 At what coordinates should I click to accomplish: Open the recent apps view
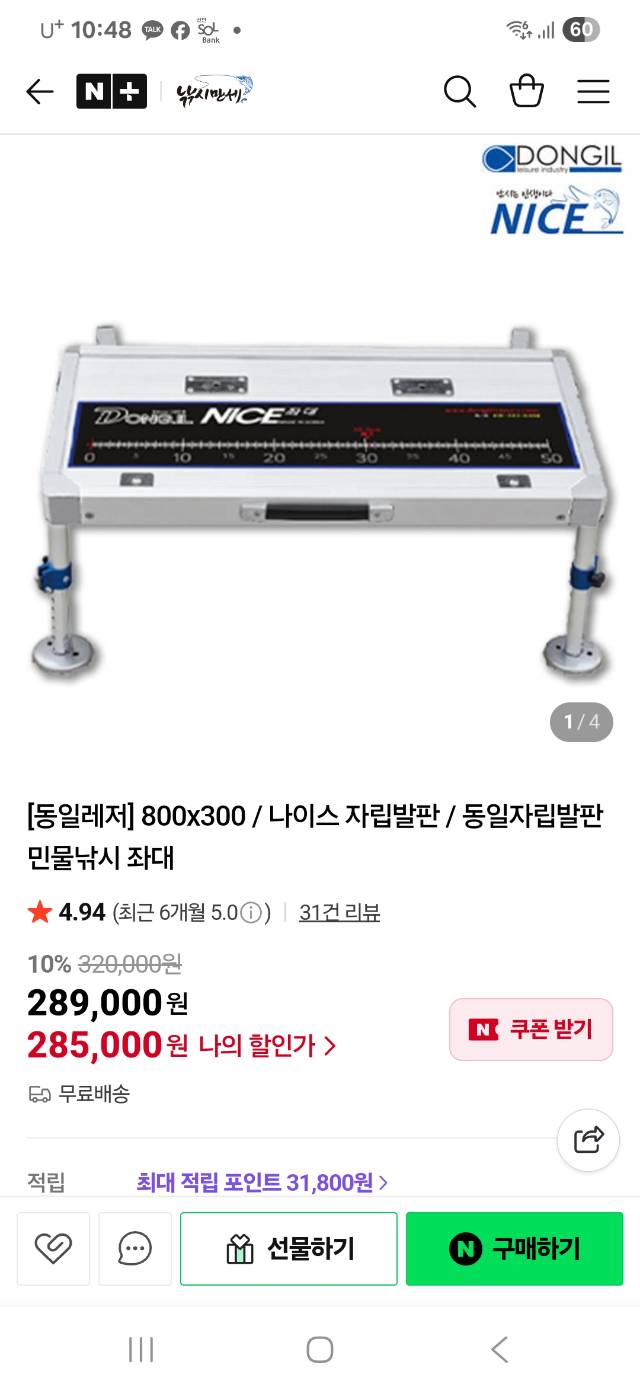pos(141,1349)
